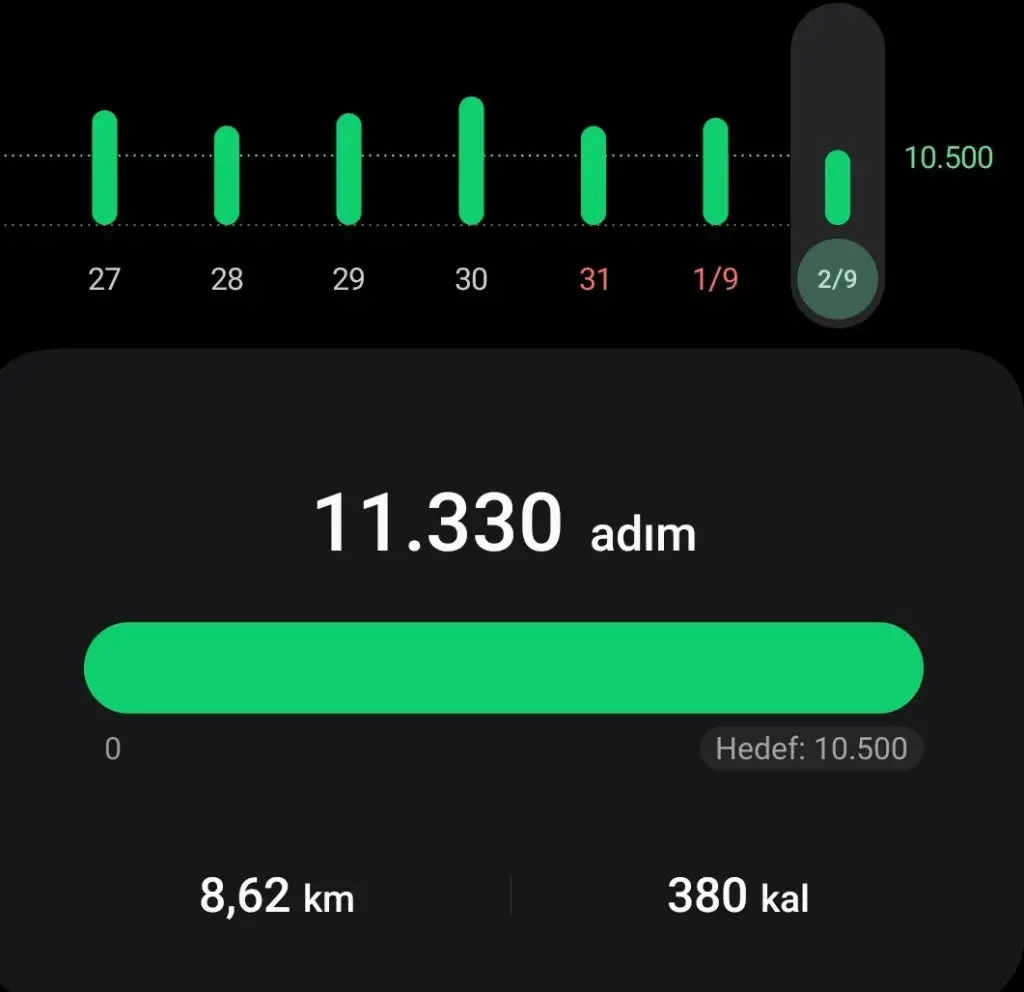Tap the highlighted 2/9 day
1024x992 pixels.
(838, 278)
